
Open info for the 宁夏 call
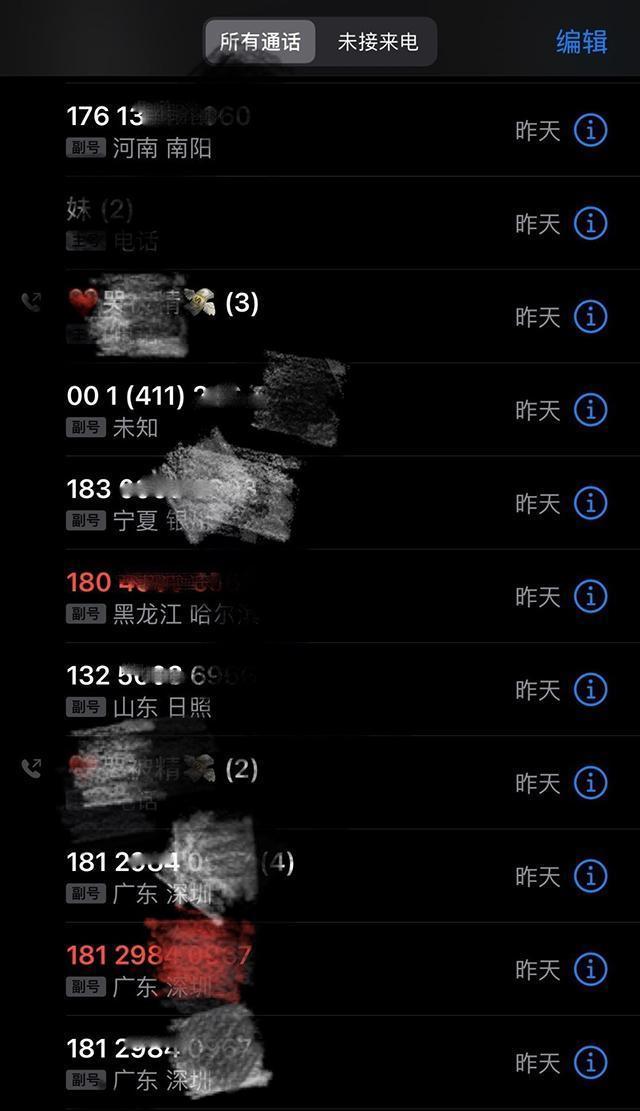pyautogui.click(x=590, y=503)
